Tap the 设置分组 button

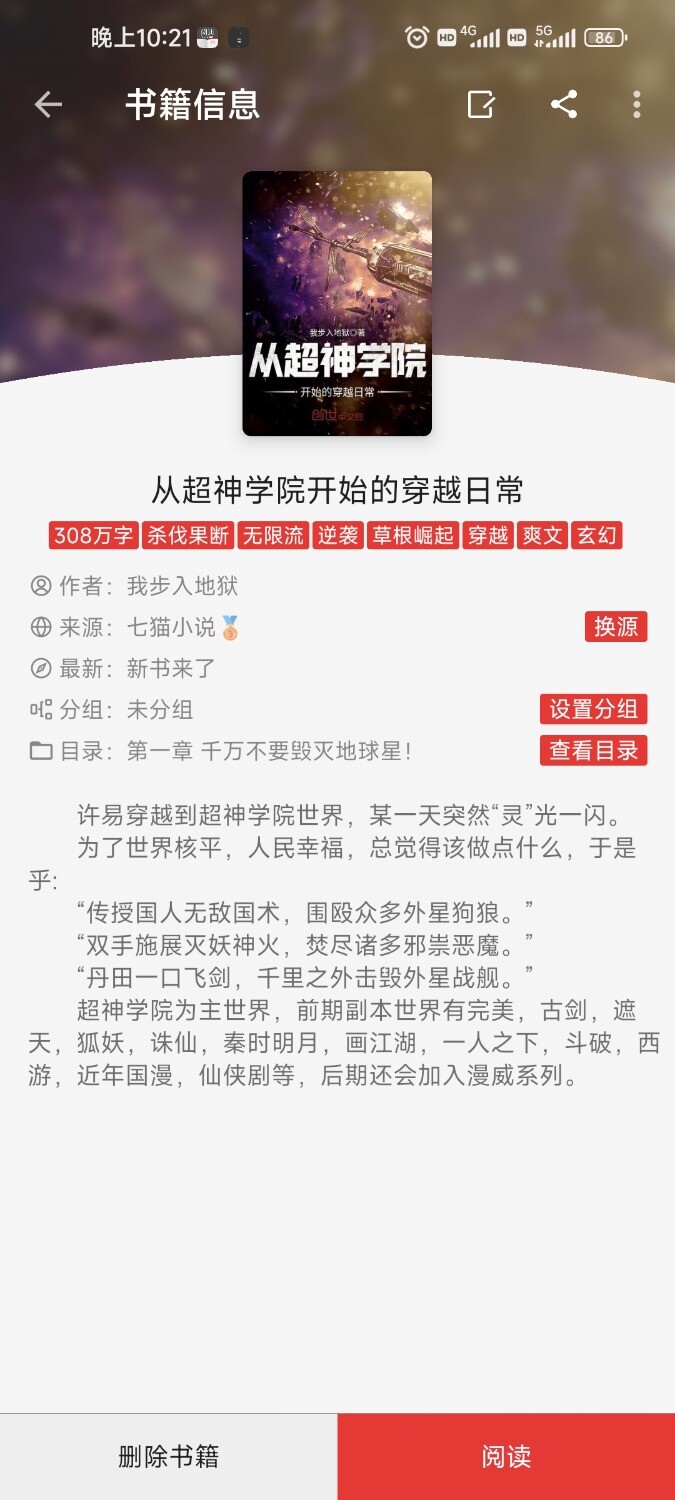[x=593, y=709]
